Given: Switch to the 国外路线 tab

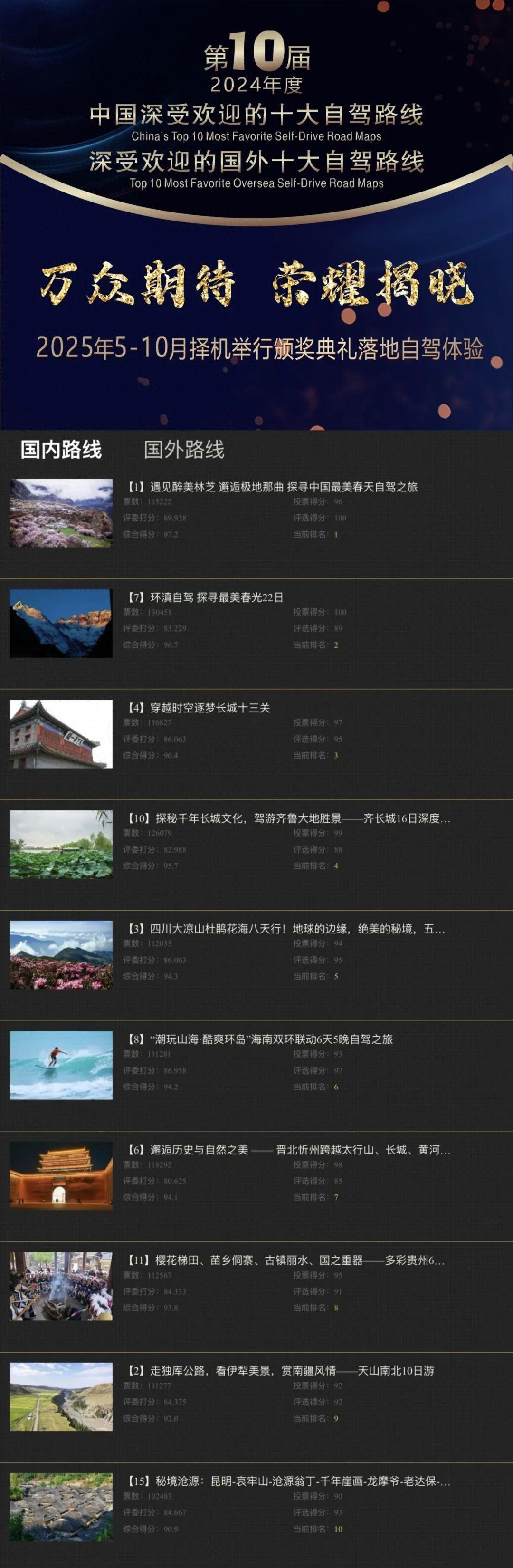Looking at the screenshot, I should (184, 450).
